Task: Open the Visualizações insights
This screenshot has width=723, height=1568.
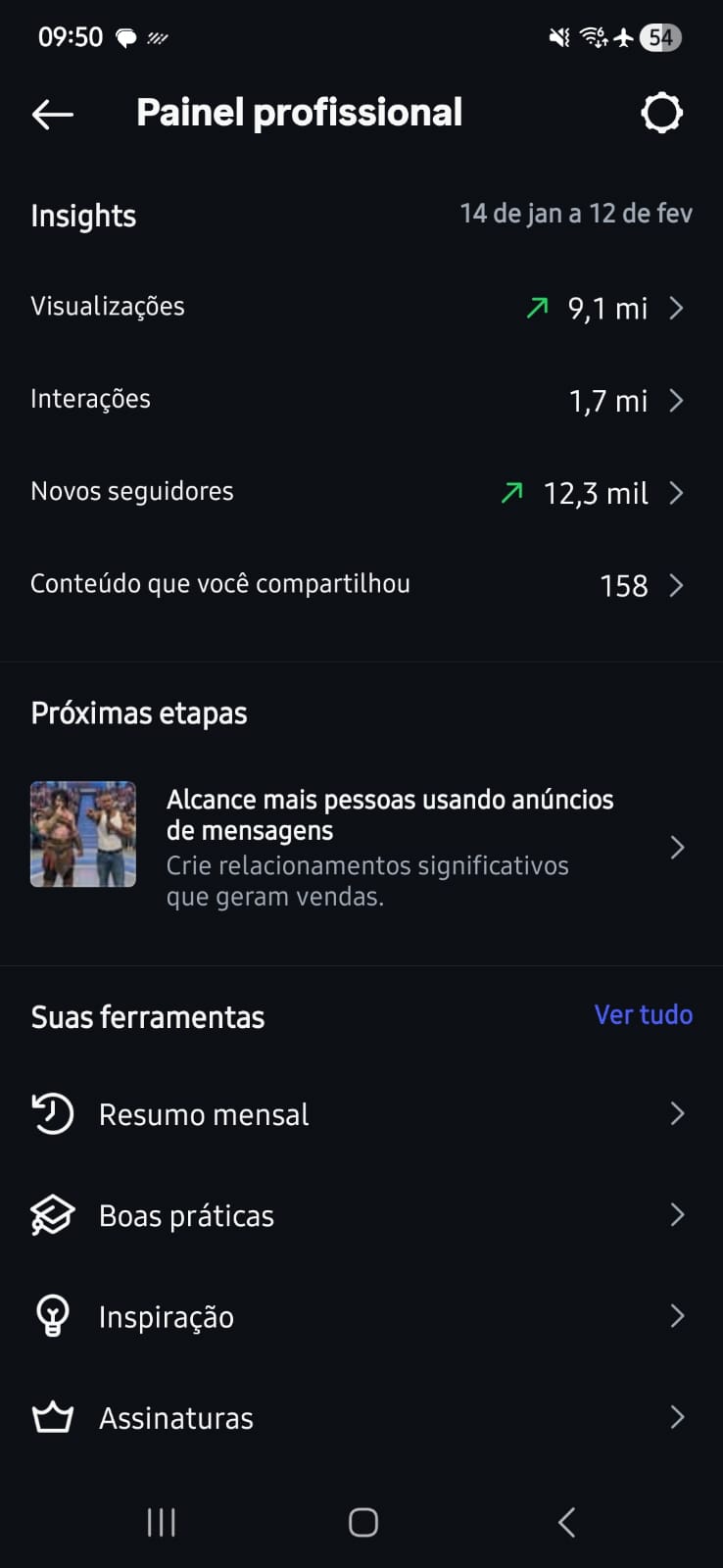Action: [361, 308]
